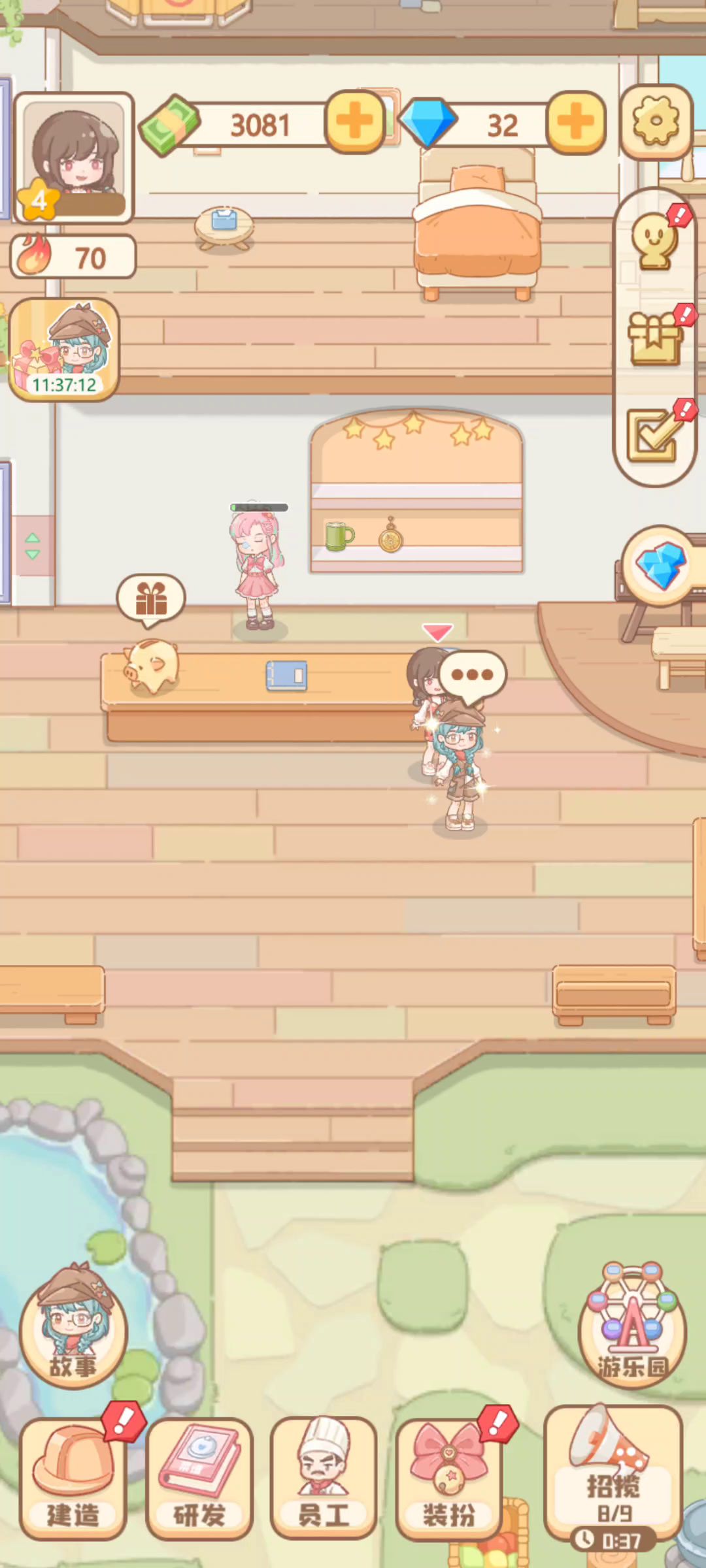Add more diamonds with the plus button
This screenshot has width=706, height=1568.
tap(575, 122)
